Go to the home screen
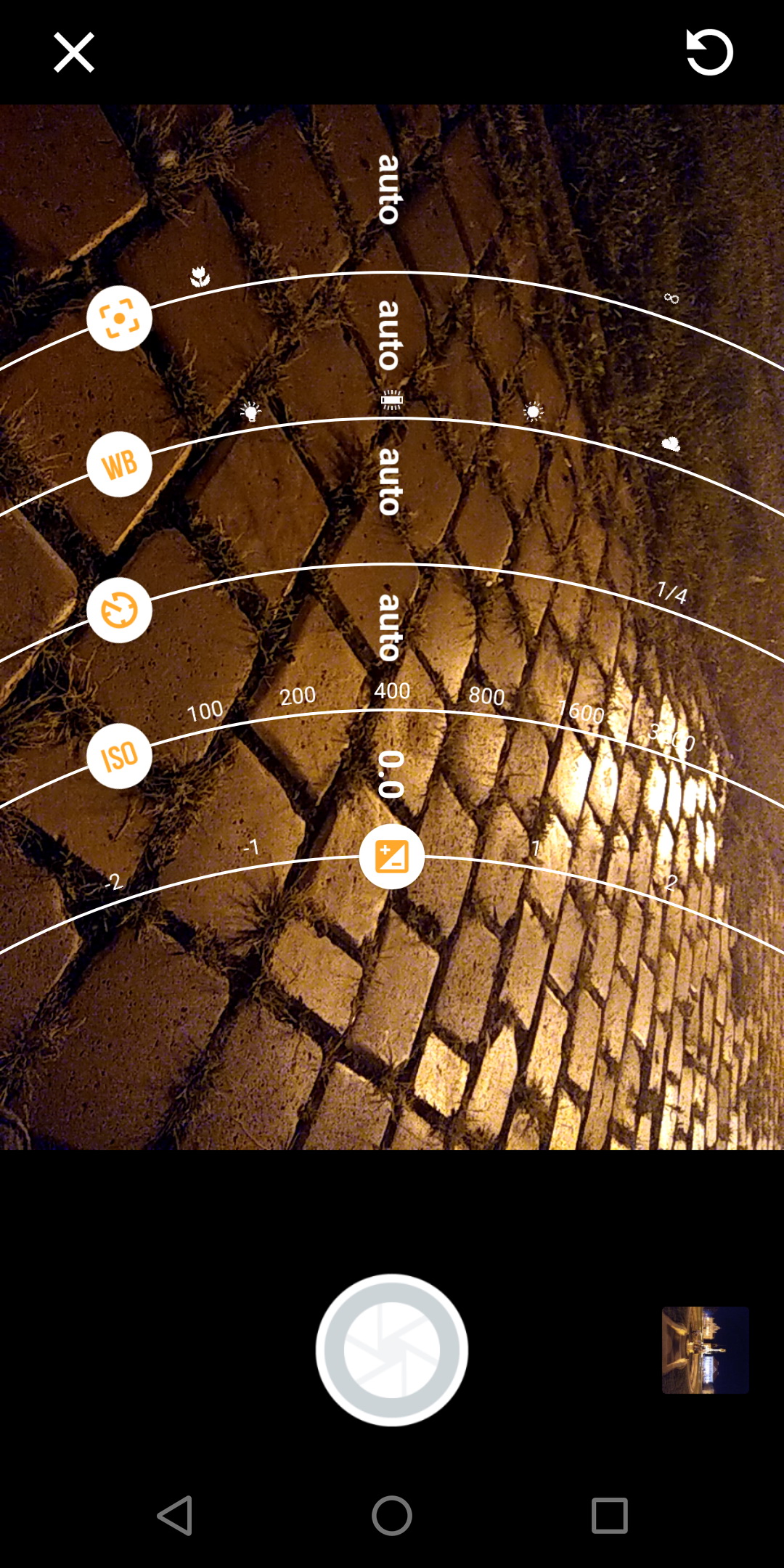This screenshot has width=784, height=1568. (x=392, y=1516)
